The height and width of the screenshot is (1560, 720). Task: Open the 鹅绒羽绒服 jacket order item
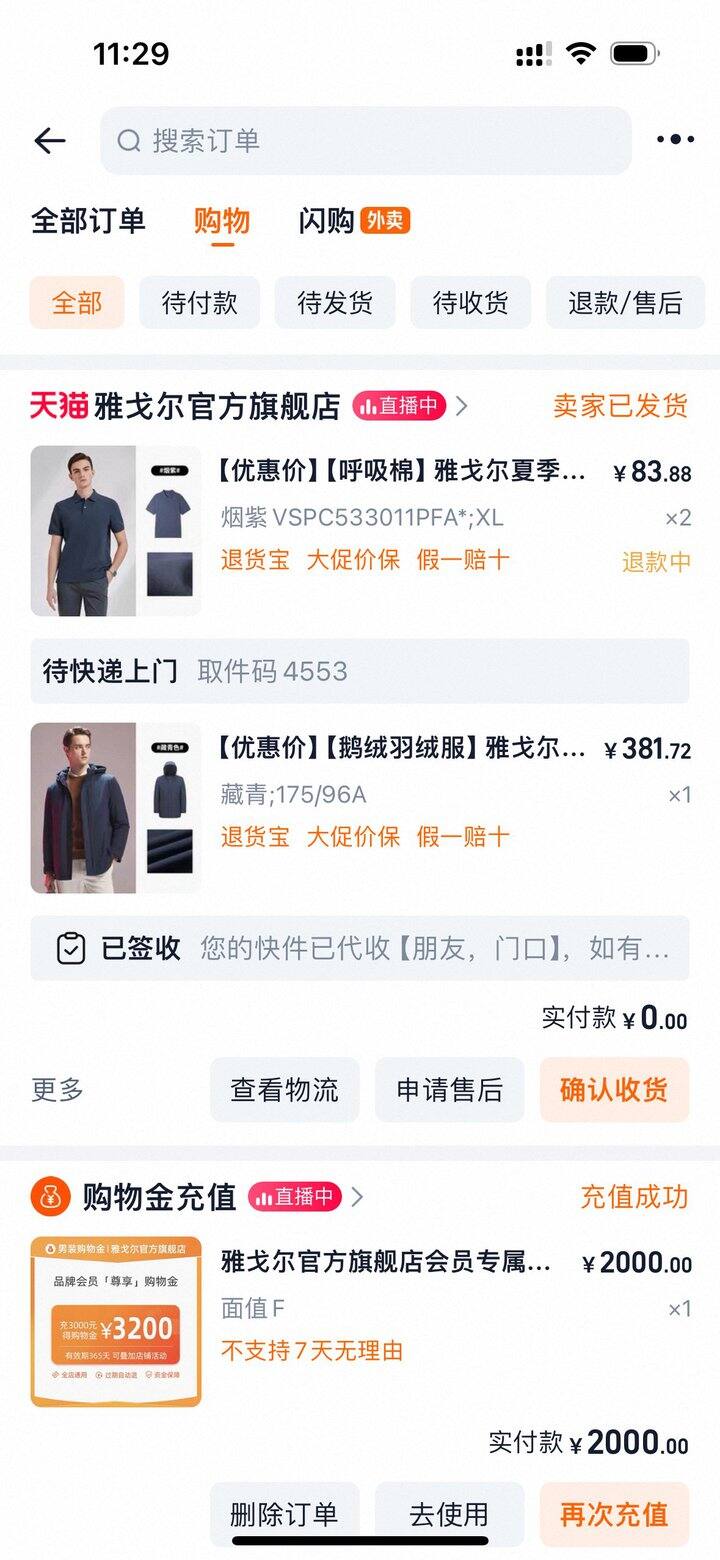pos(400,748)
